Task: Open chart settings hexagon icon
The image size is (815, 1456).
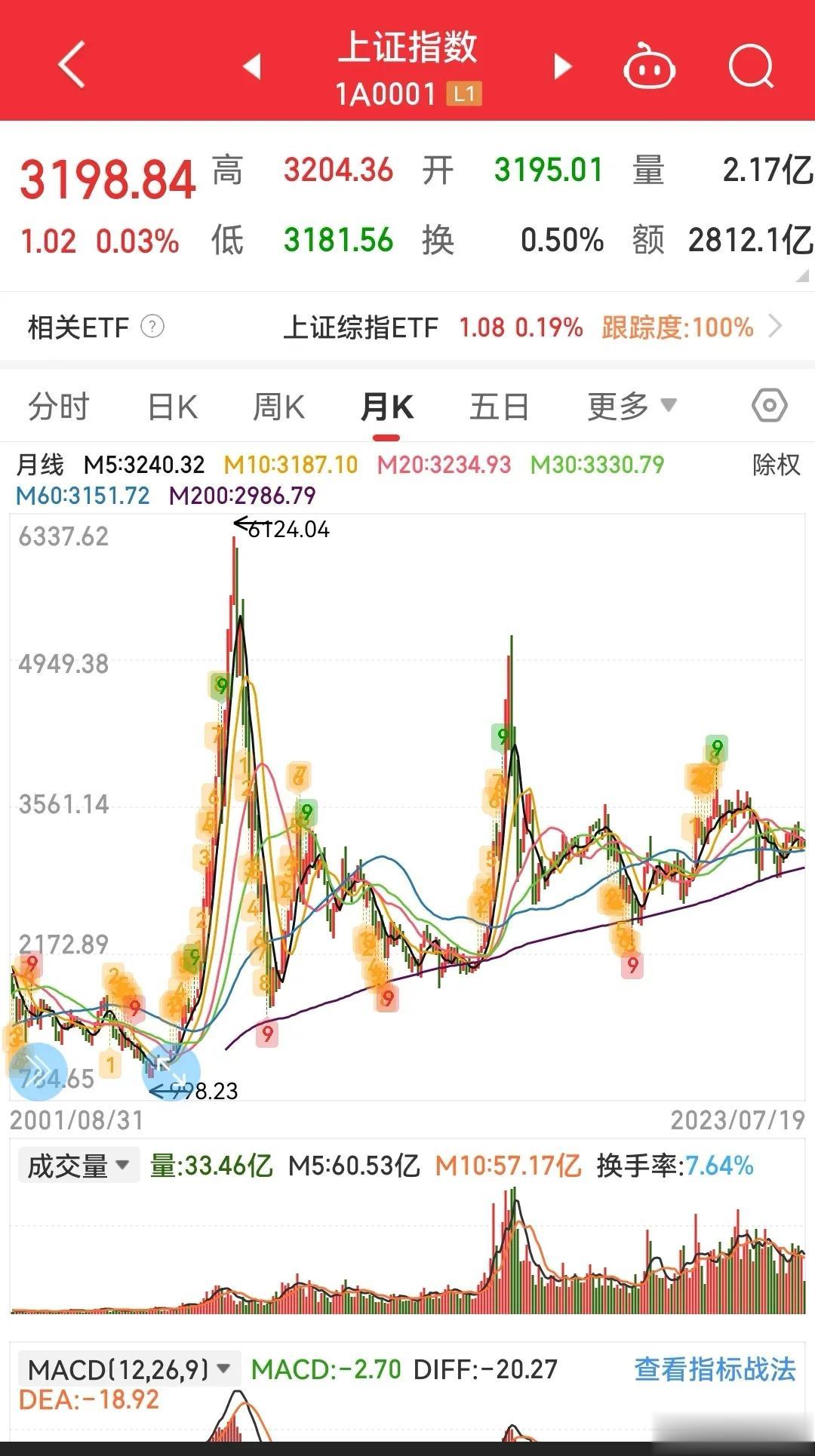Action: click(769, 406)
